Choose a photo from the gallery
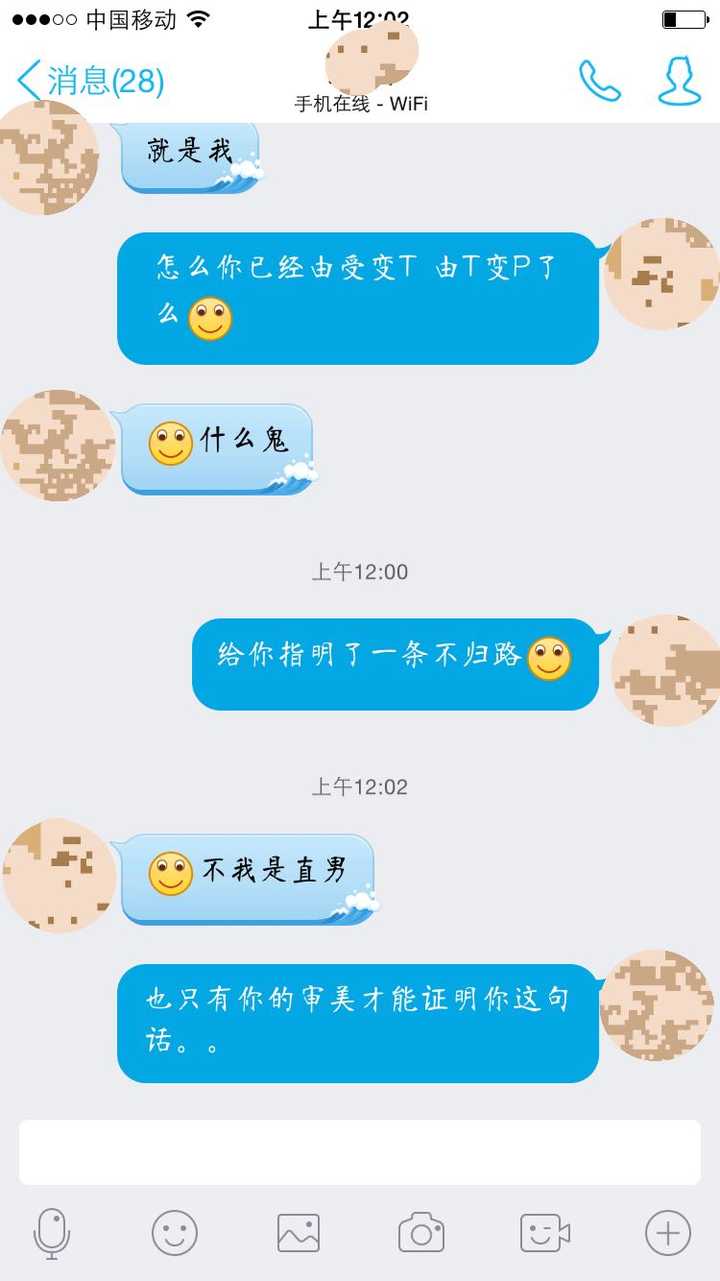720x1281 pixels. coord(298,1233)
